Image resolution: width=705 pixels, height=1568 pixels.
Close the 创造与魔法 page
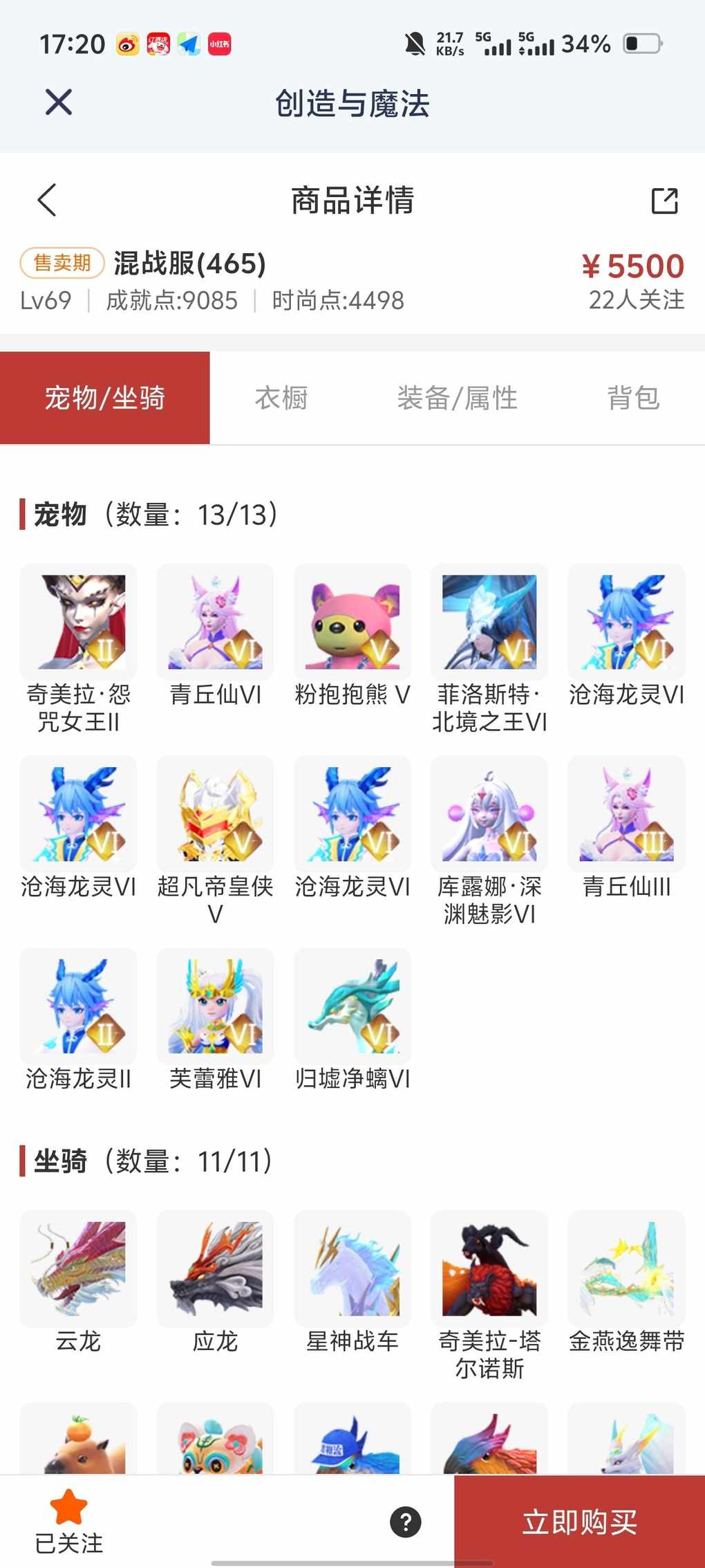58,102
